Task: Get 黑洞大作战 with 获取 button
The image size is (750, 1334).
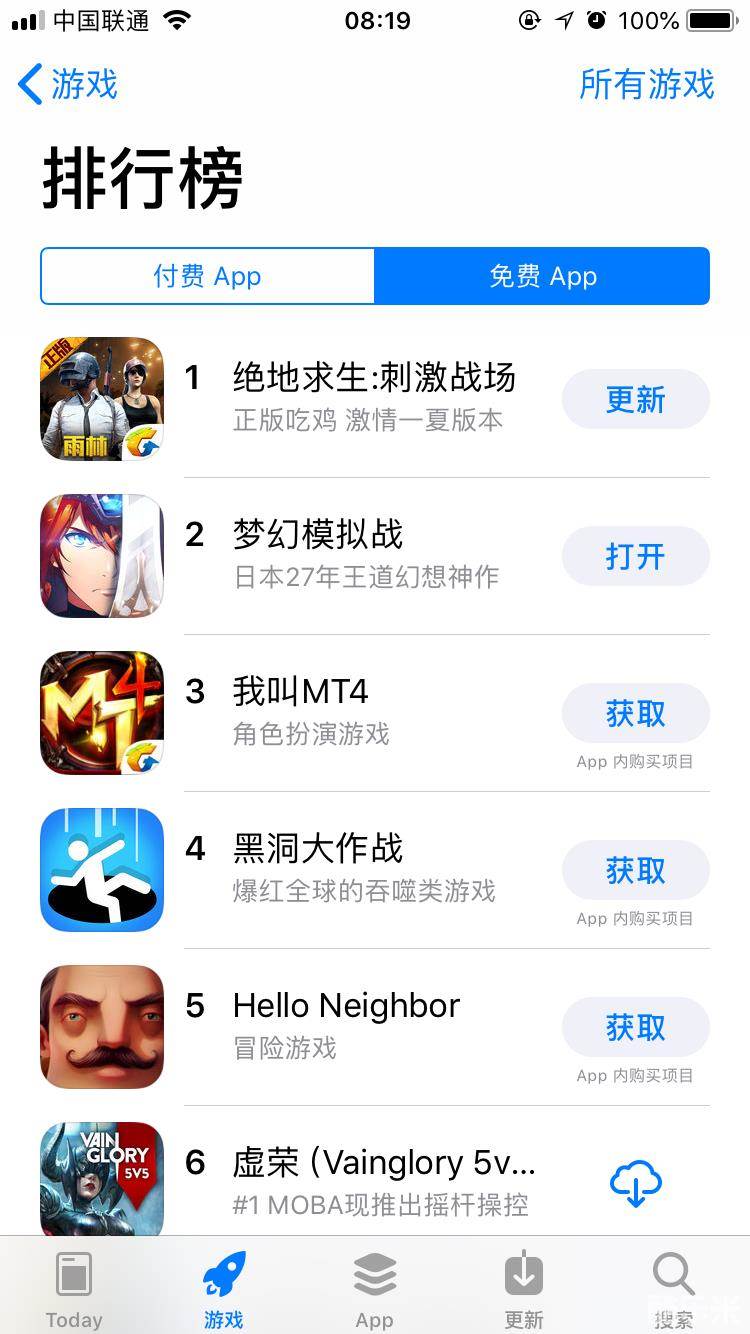Action: [x=635, y=870]
